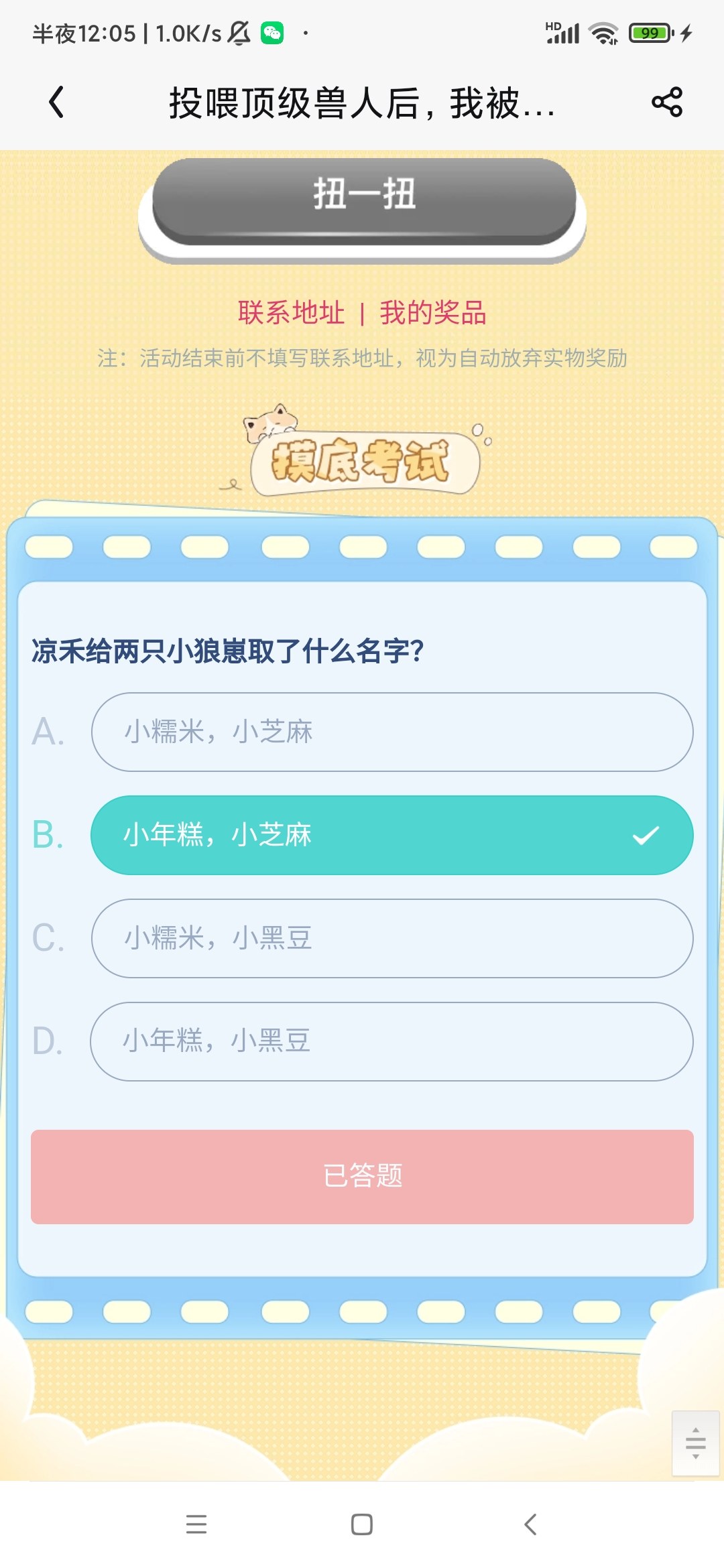724x1568 pixels.
Task: Open 联系地址 link
Action: pos(292,313)
